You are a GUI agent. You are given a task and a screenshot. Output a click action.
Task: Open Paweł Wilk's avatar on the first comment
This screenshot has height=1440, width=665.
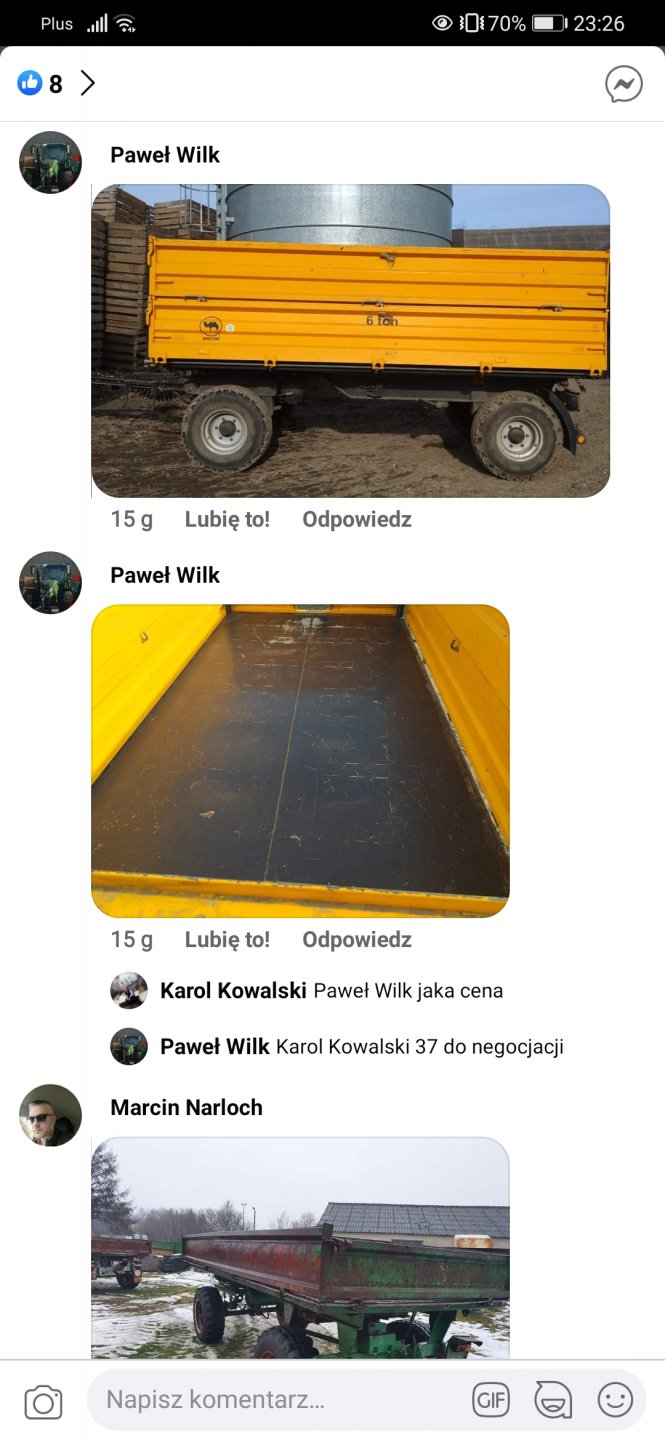(x=50, y=162)
